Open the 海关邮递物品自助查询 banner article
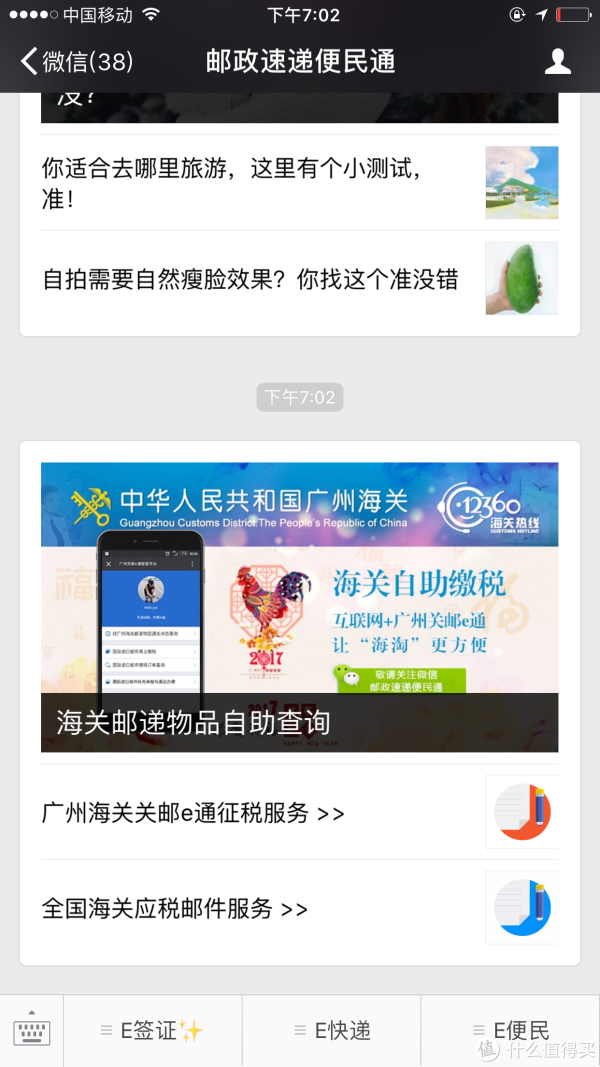 [299, 607]
